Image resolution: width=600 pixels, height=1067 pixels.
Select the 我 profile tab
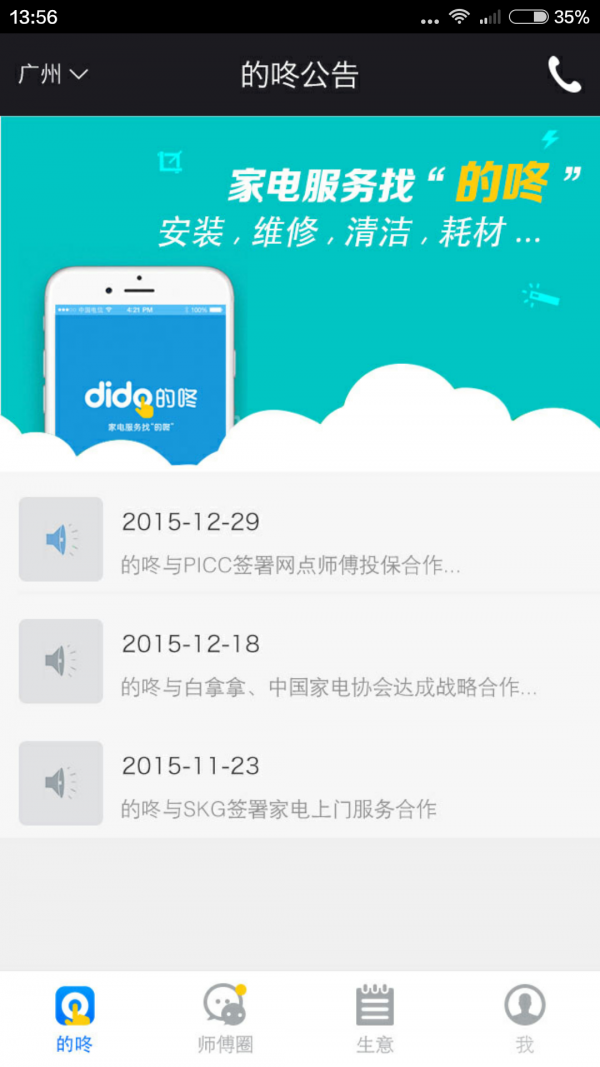pyautogui.click(x=525, y=1018)
